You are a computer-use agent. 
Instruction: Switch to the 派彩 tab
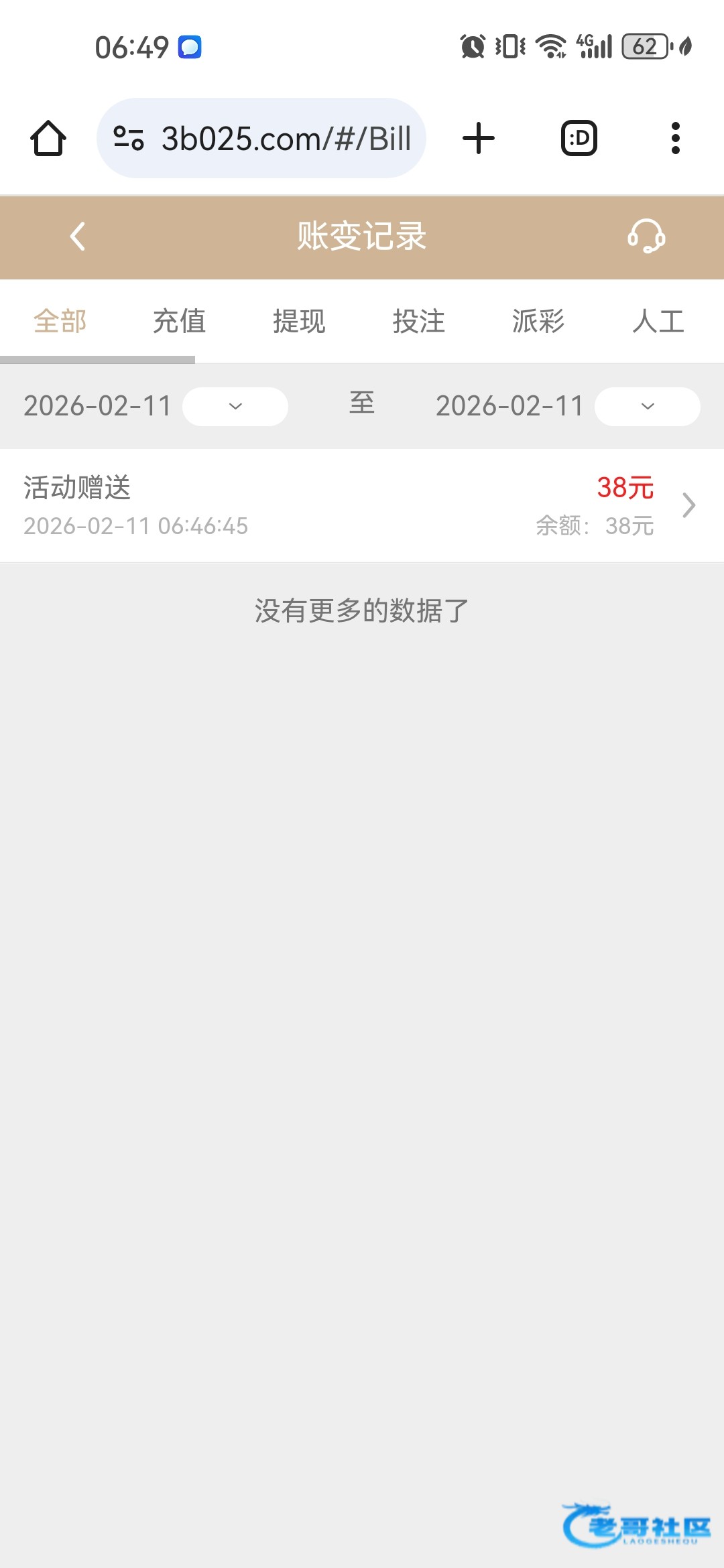coord(538,322)
